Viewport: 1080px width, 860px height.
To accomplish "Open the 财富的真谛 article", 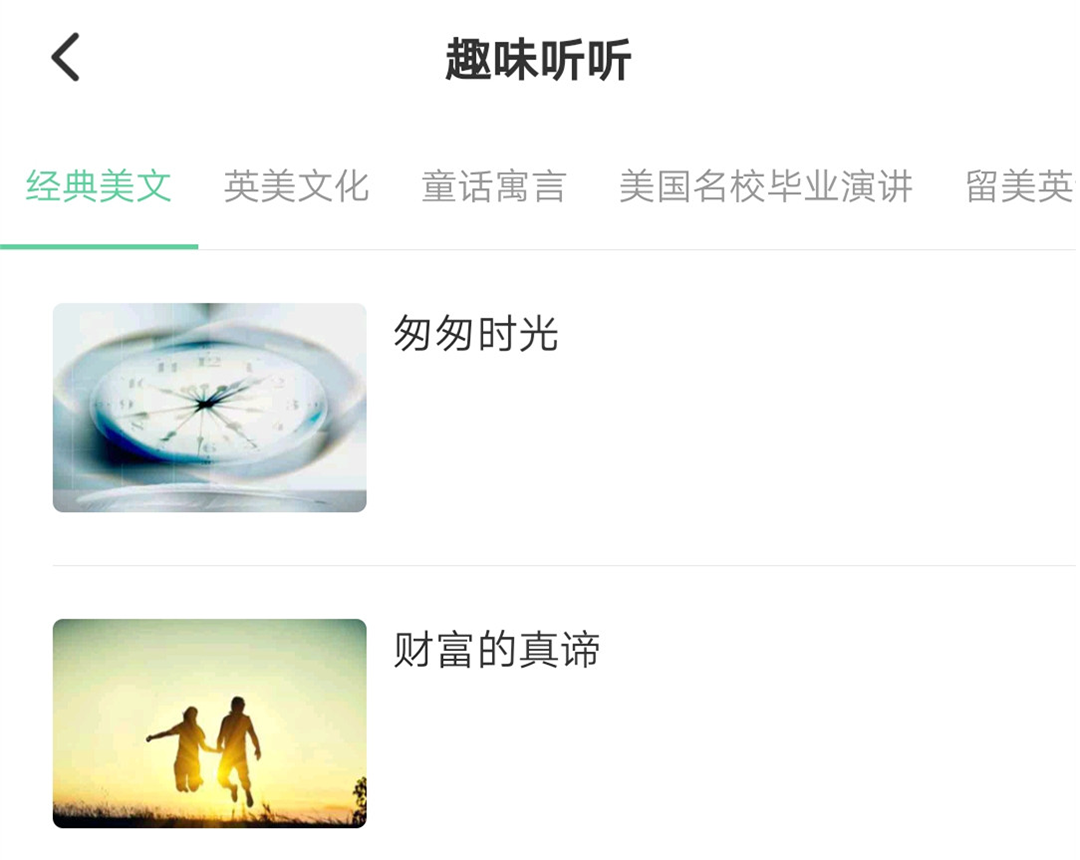I will pyautogui.click(x=497, y=651).
